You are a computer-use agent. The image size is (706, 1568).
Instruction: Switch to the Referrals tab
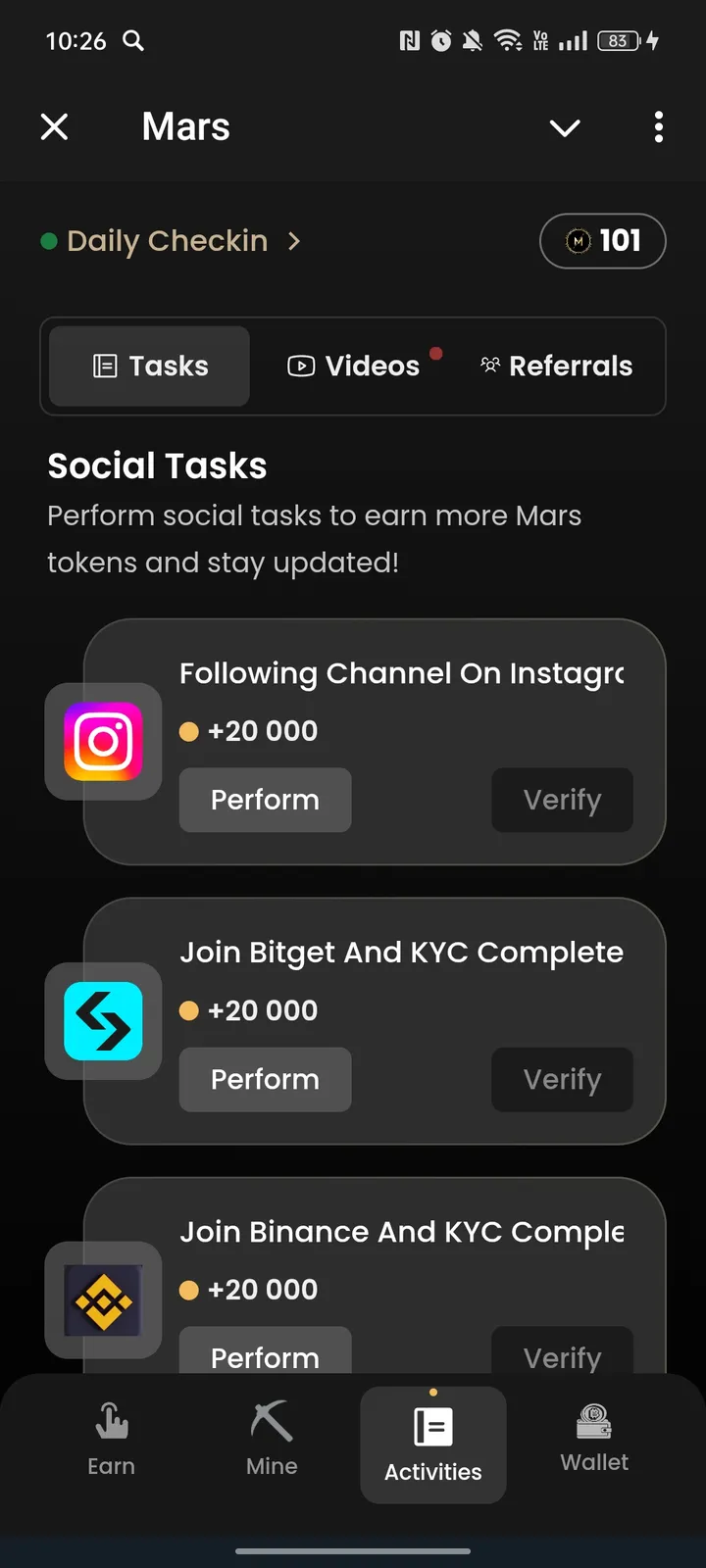[556, 367]
